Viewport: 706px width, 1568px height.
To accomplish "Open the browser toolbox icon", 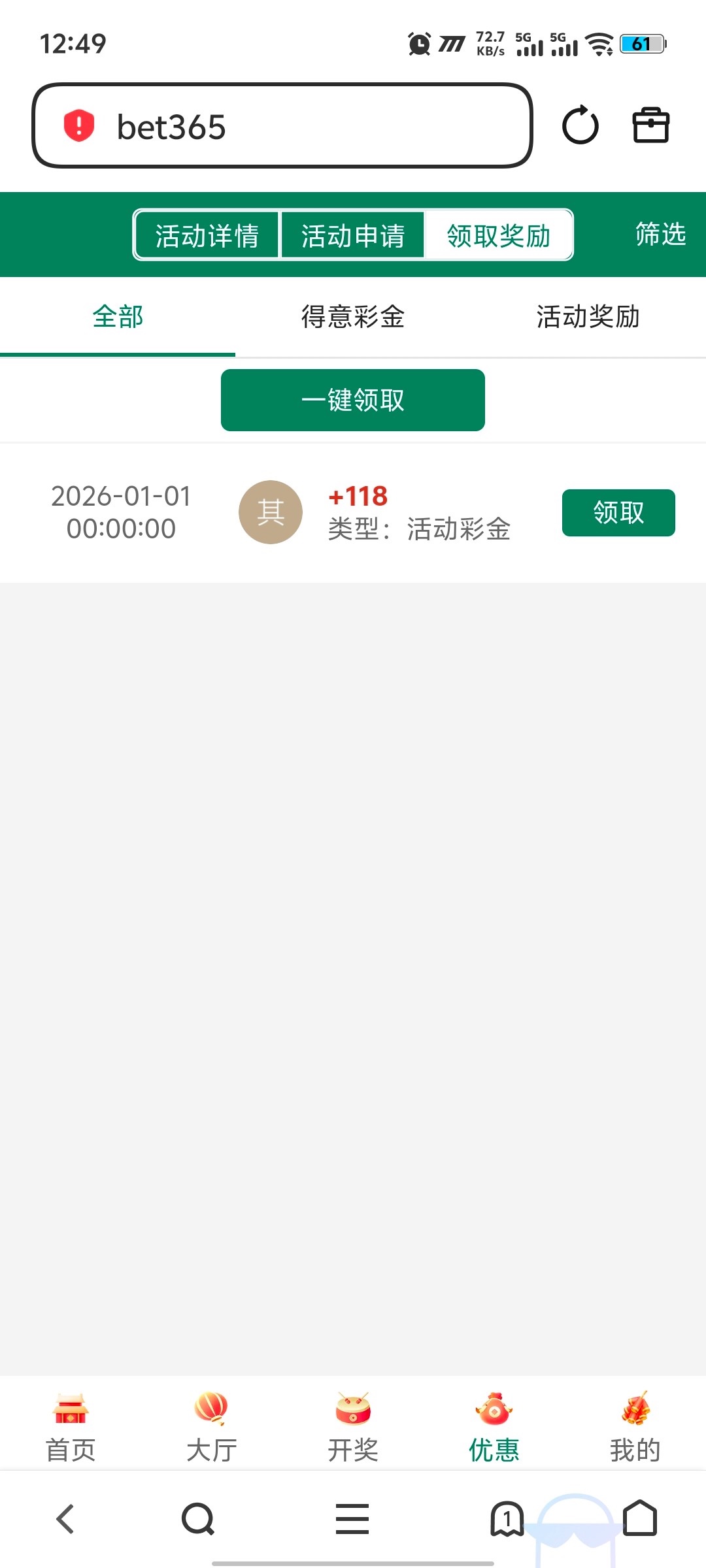I will [x=651, y=125].
